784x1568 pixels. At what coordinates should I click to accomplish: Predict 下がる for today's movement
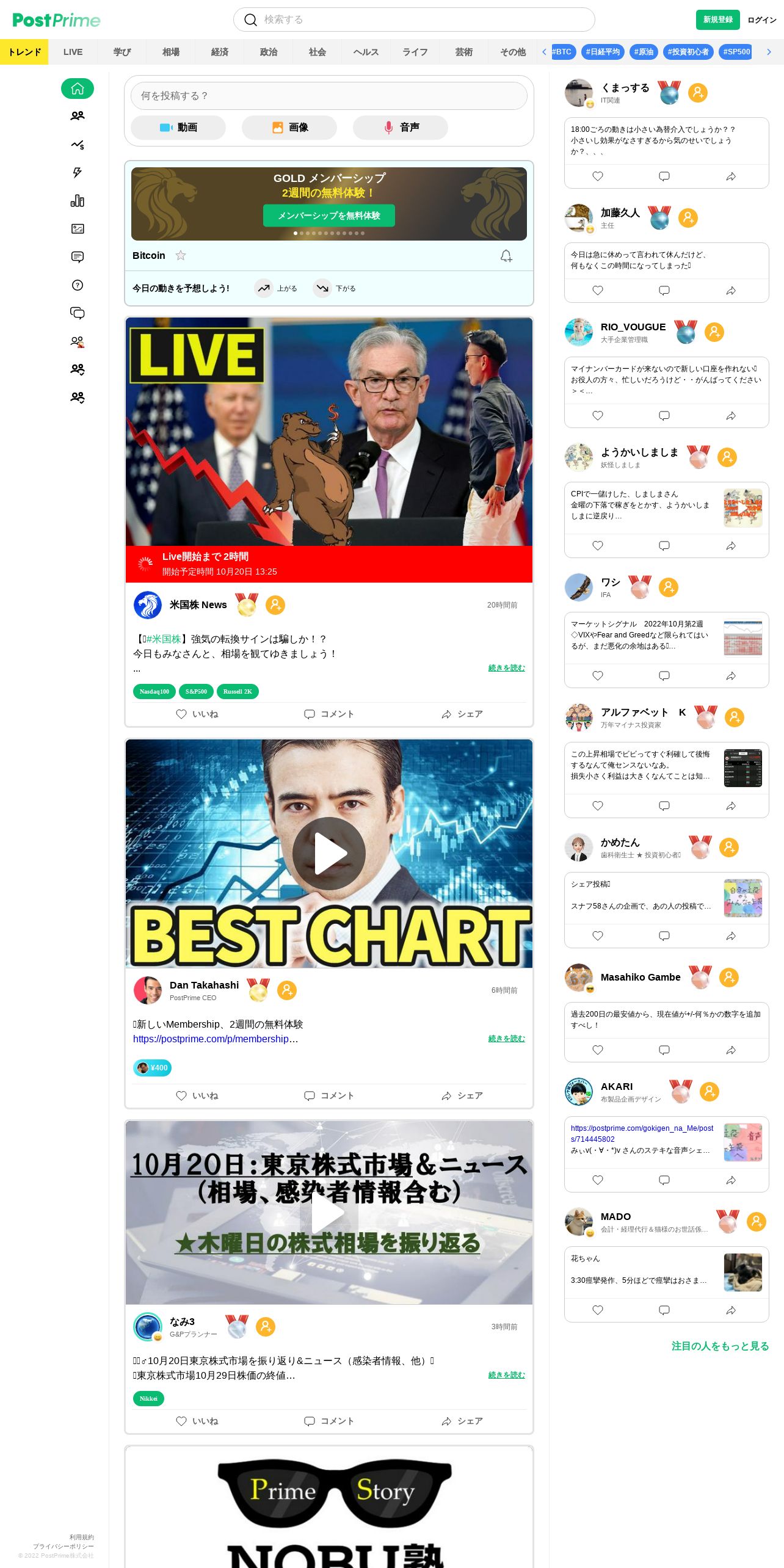tap(335, 288)
